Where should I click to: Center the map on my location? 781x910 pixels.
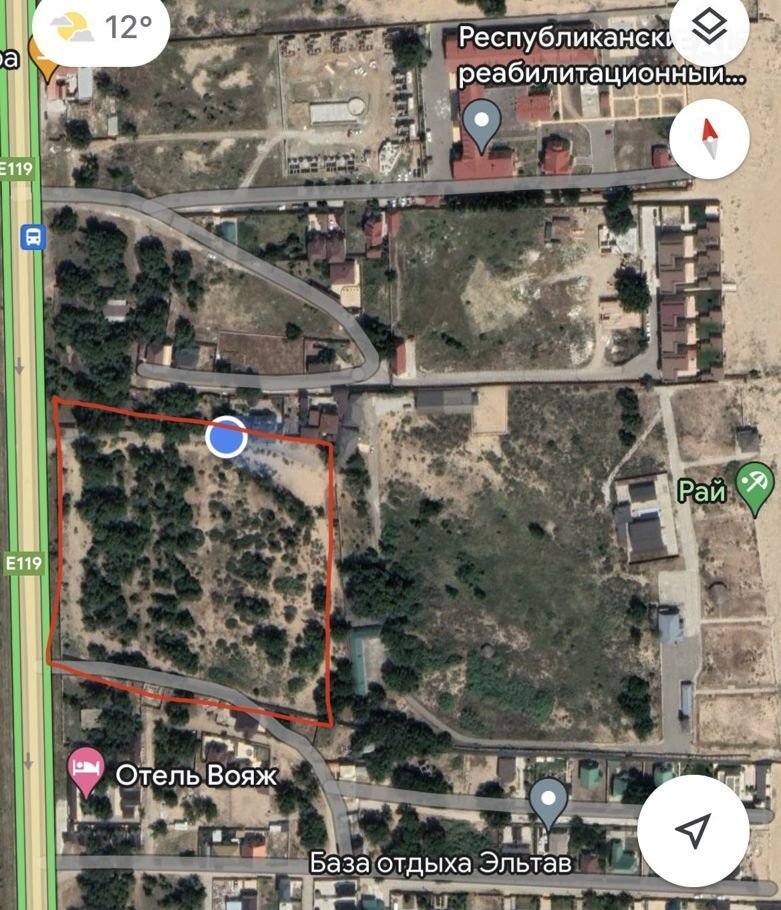(x=692, y=829)
